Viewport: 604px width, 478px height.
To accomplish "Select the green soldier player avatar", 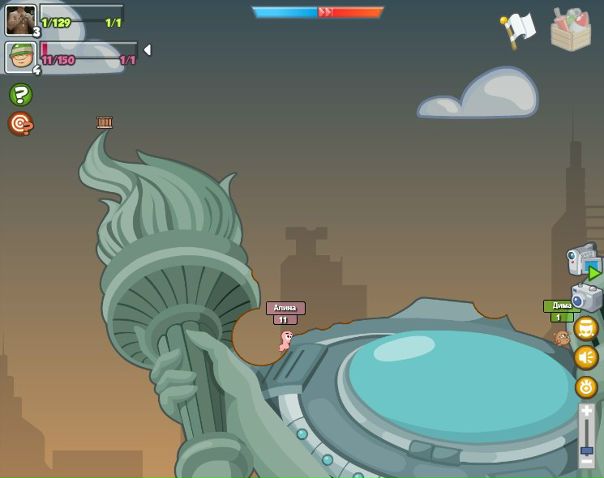I will coord(20,56).
